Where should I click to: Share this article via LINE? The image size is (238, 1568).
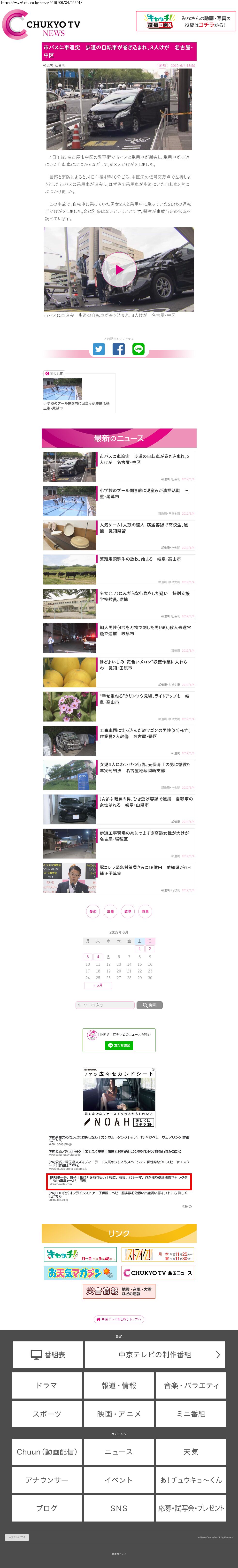(x=138, y=349)
